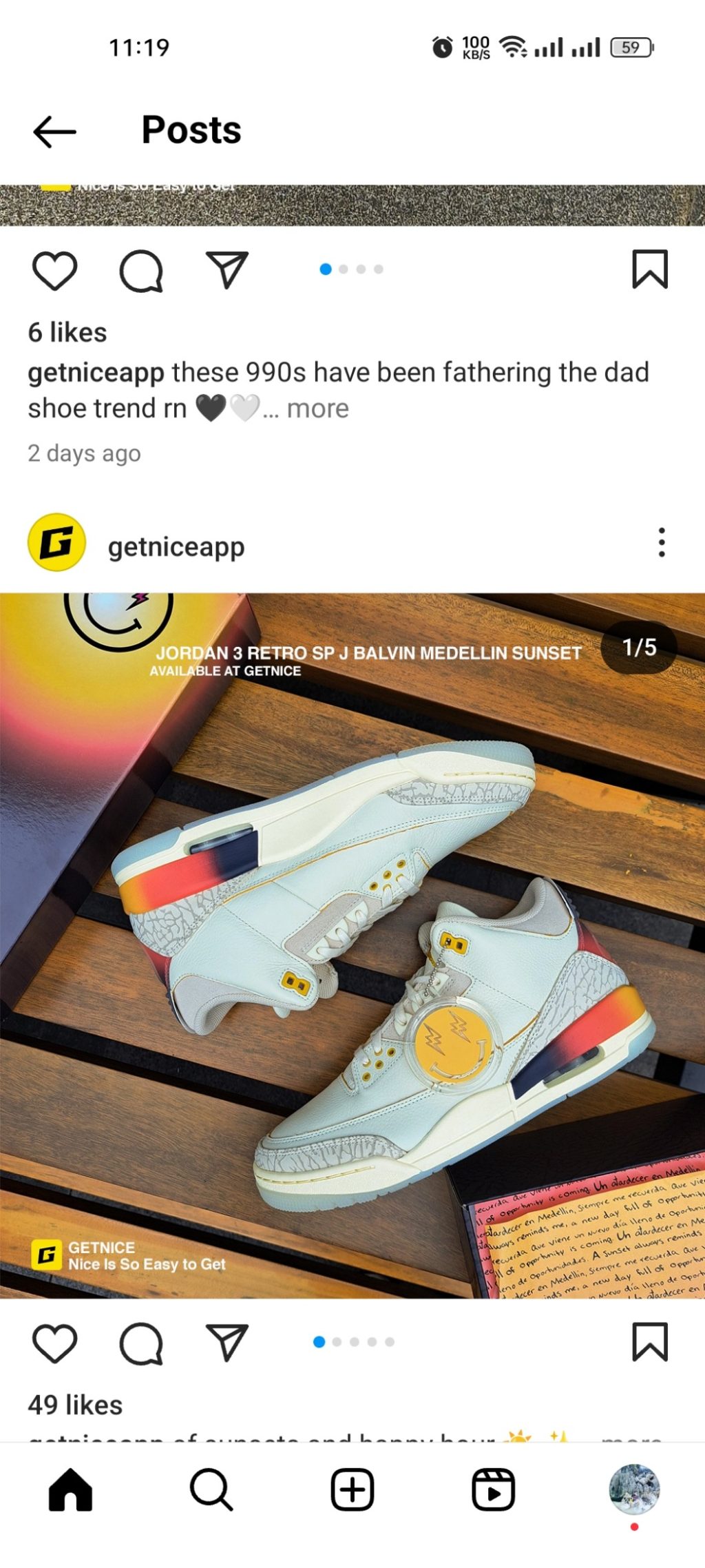Open getniceapp profile from post header
The height and width of the screenshot is (1568, 705).
176,546
